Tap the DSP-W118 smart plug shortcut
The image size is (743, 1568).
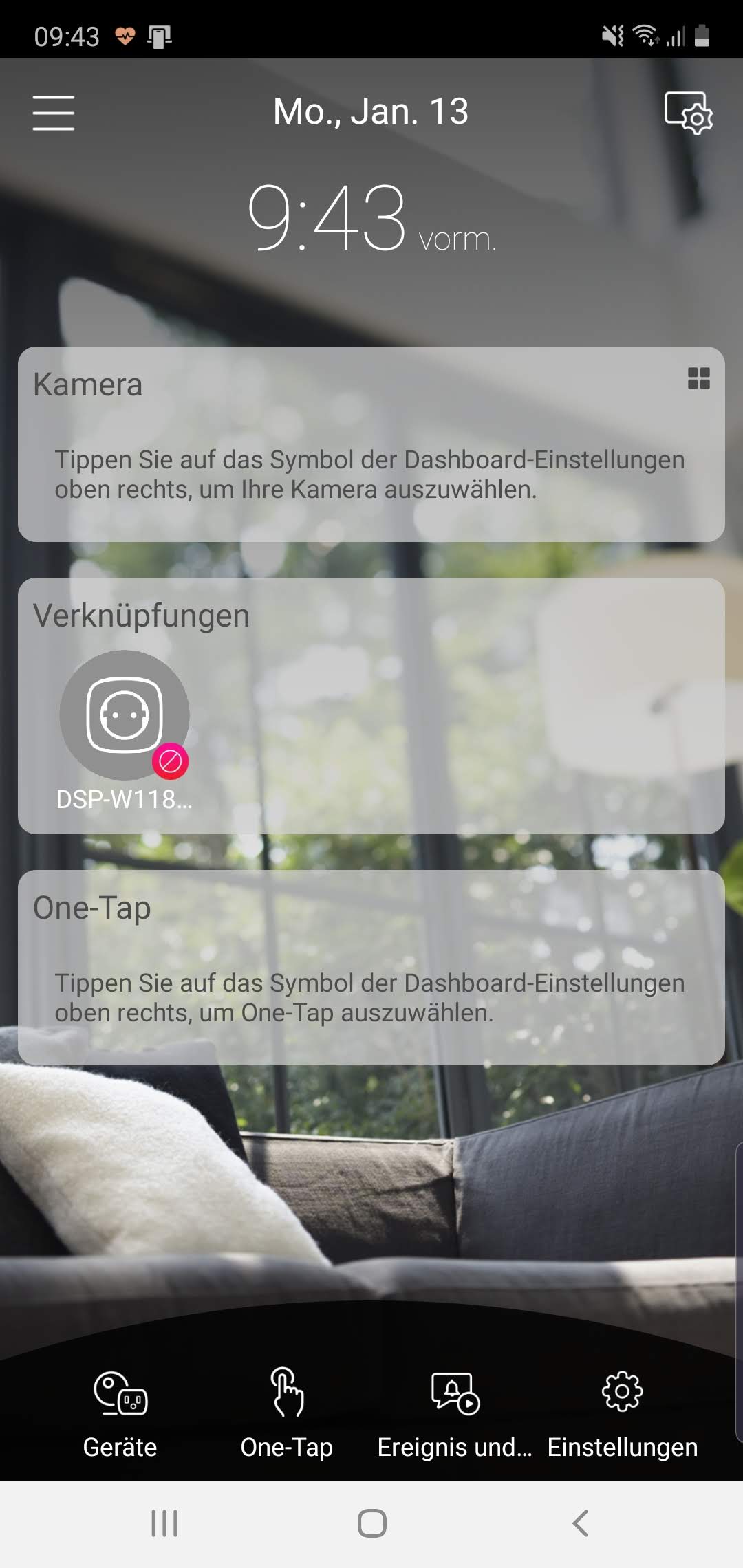[x=125, y=716]
